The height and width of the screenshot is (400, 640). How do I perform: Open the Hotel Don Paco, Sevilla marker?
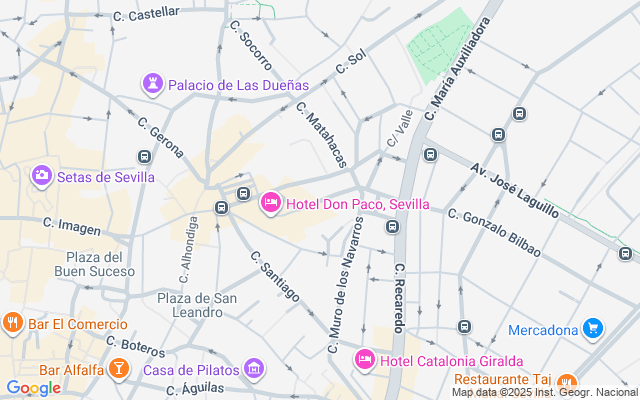(x=270, y=204)
